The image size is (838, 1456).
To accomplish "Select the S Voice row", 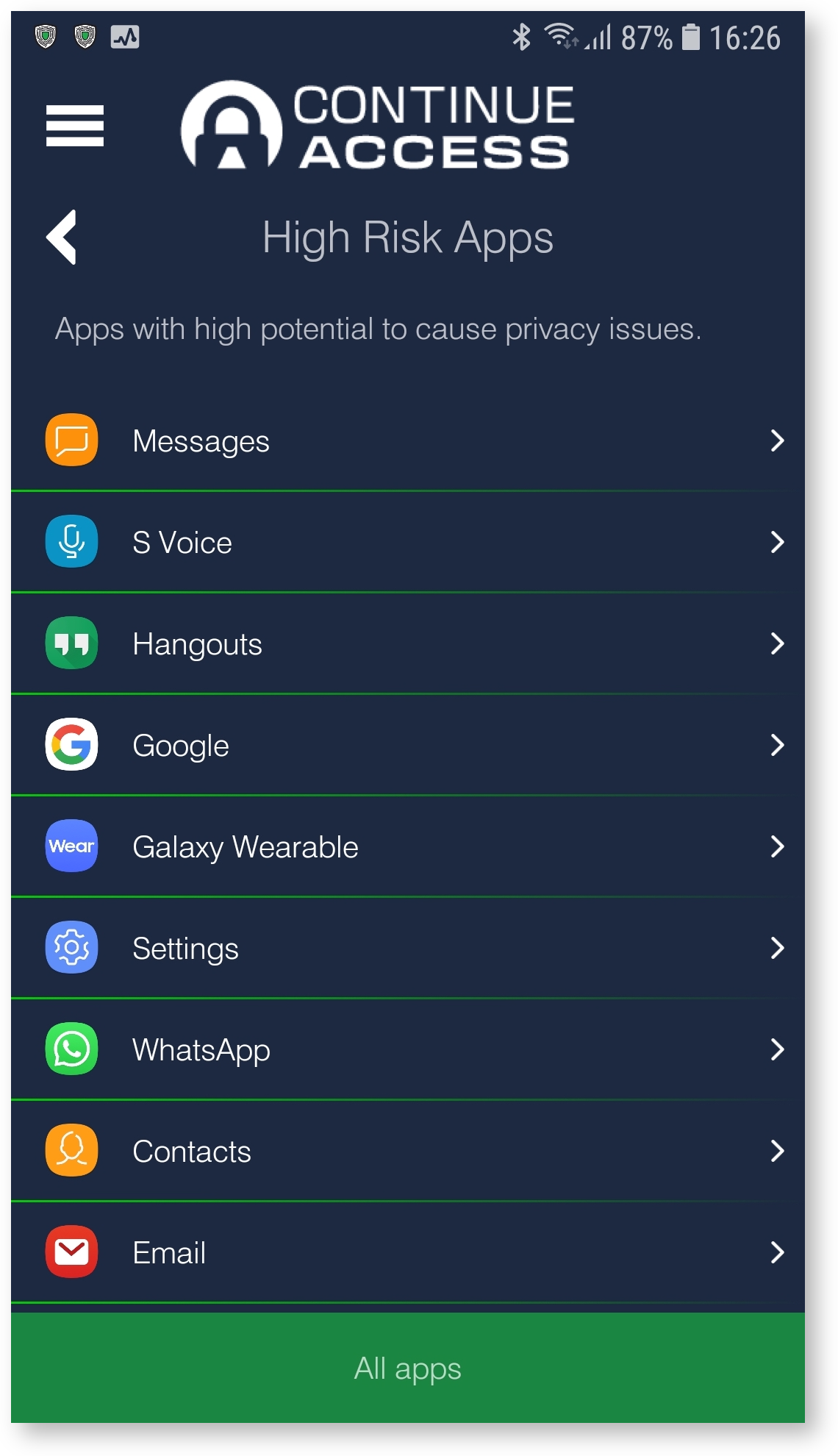I will 408,542.
